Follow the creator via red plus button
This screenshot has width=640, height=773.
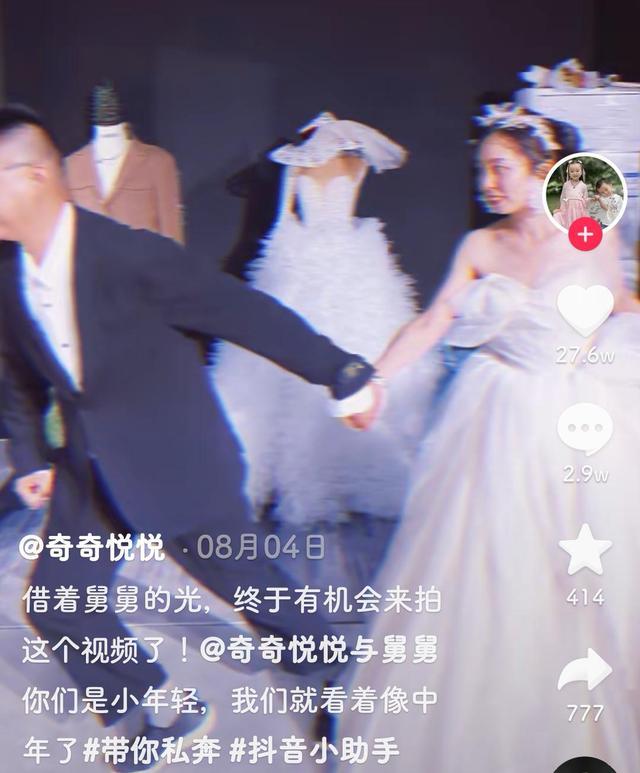(585, 236)
